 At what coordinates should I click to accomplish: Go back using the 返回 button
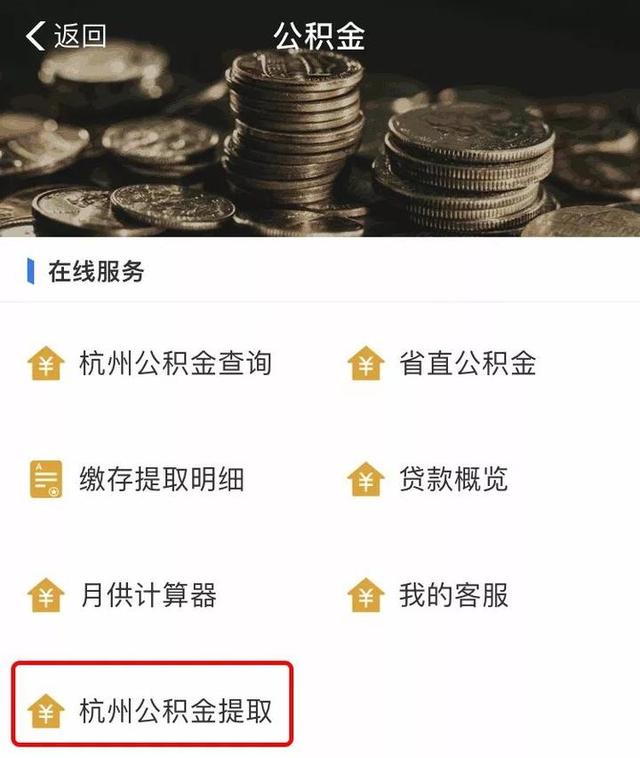[66, 36]
